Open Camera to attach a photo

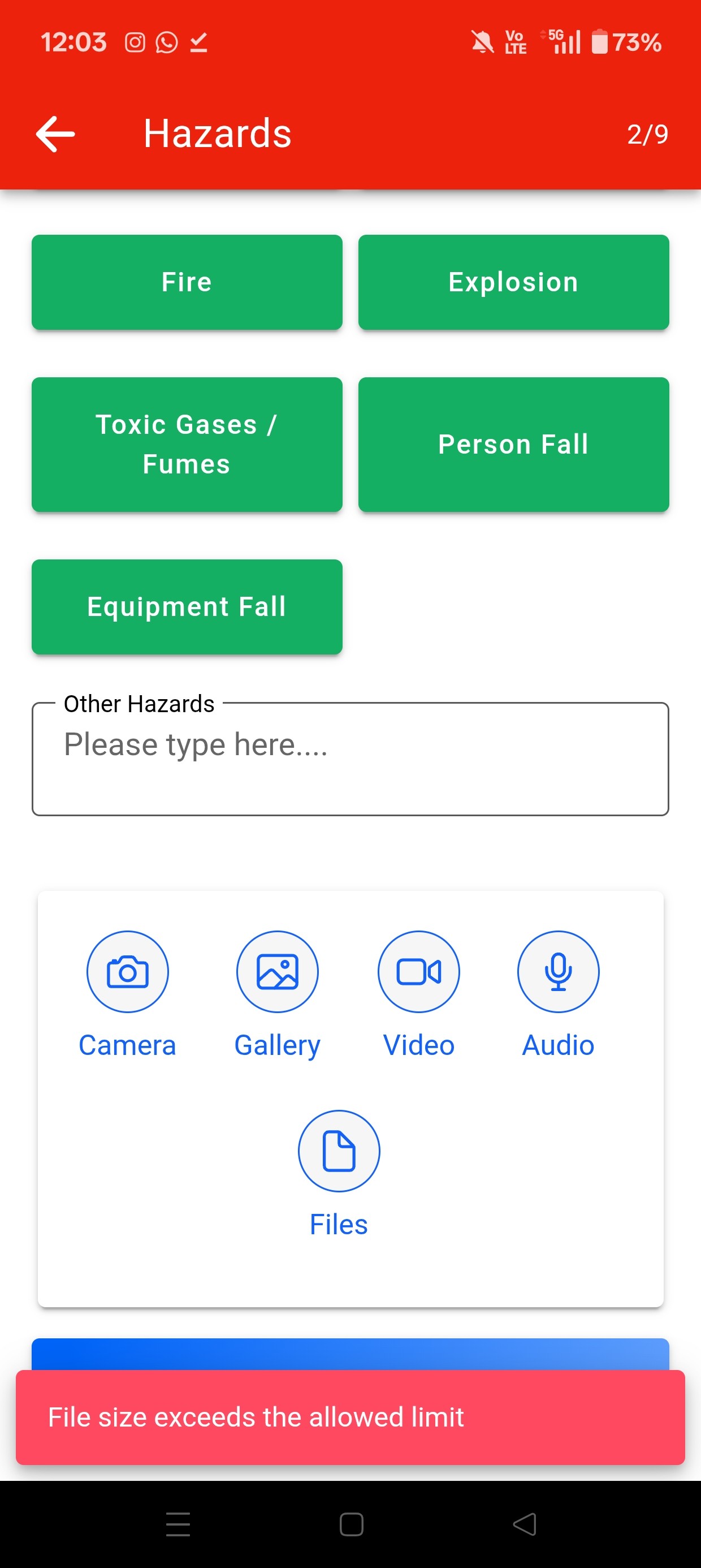pos(127,972)
